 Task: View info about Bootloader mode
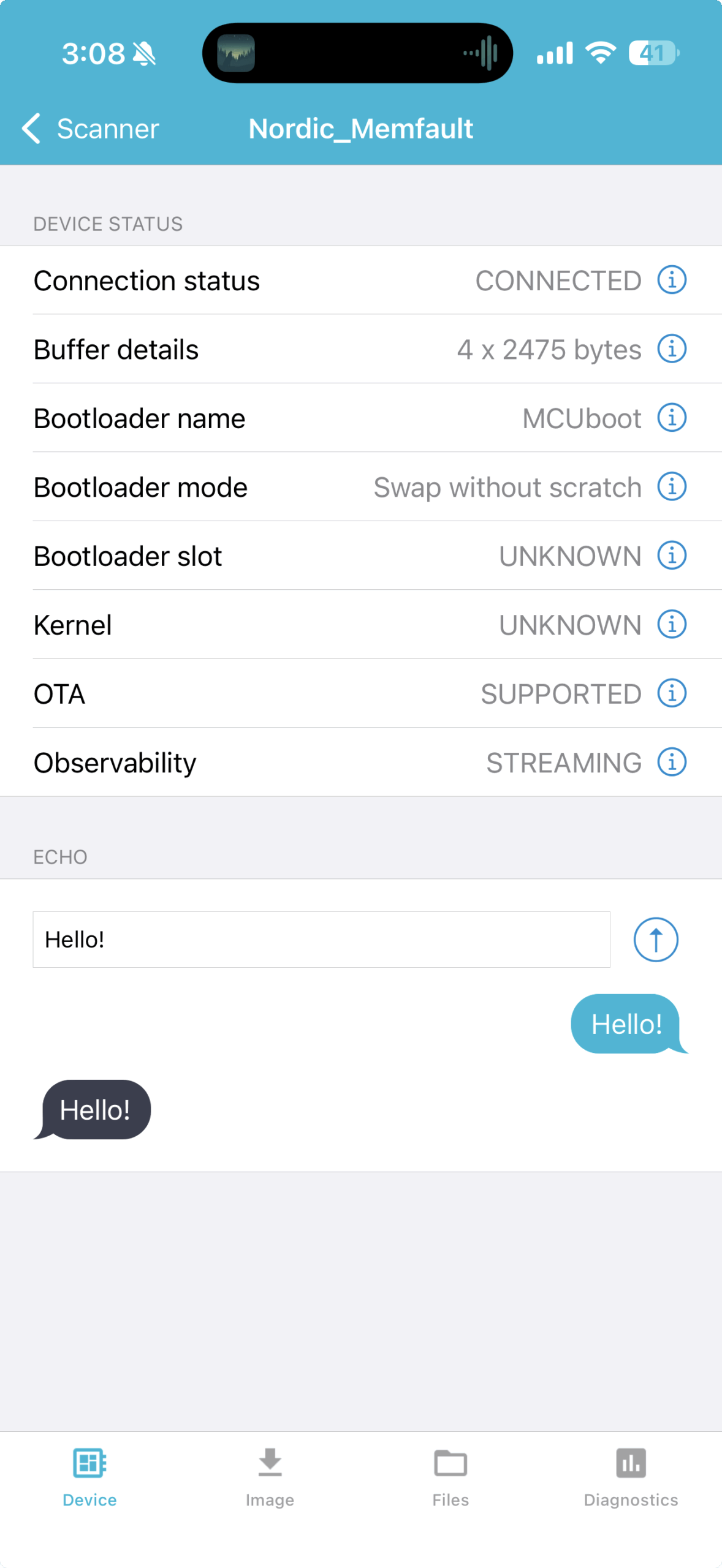(x=672, y=487)
